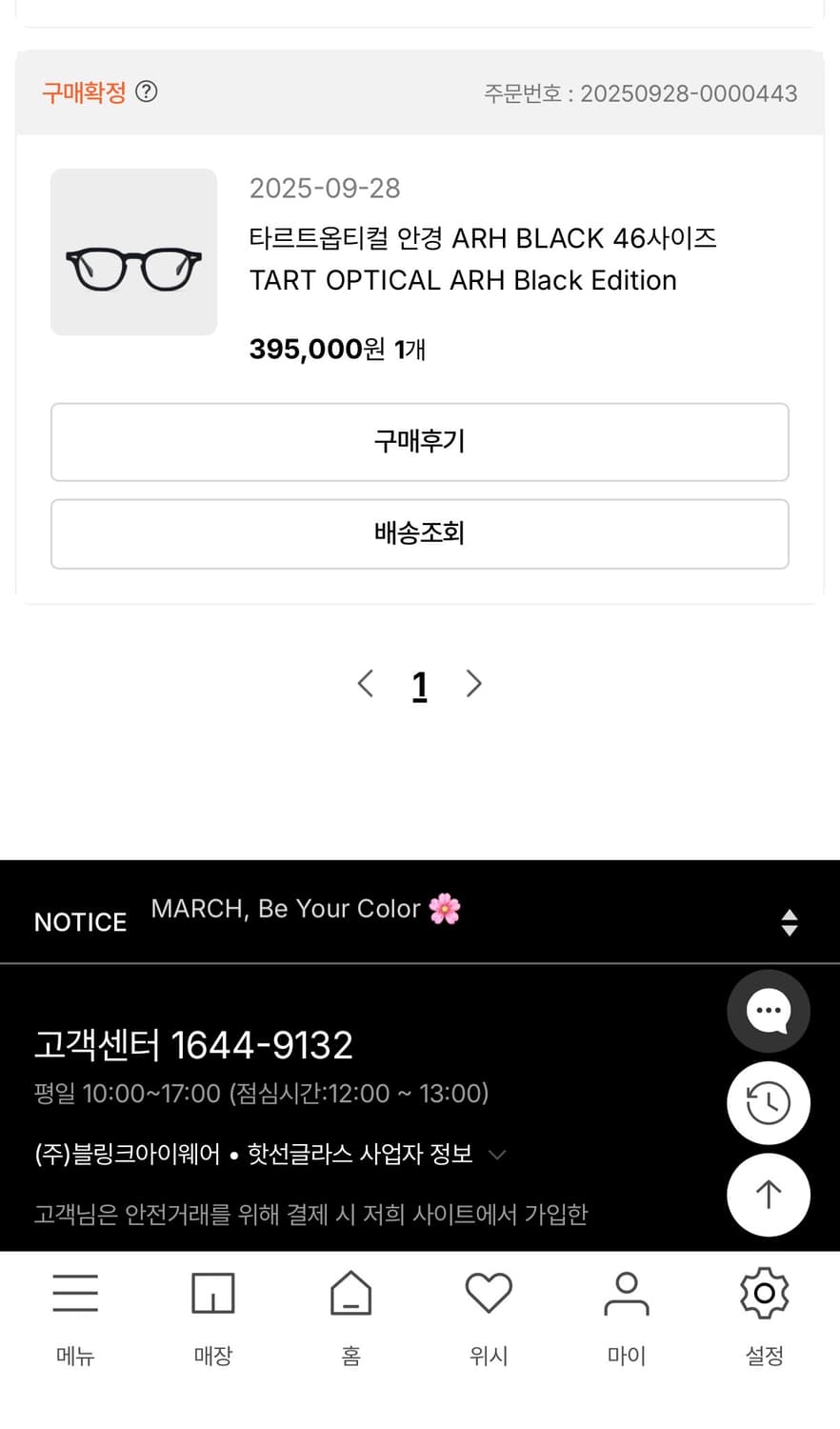
Task: Open the recently viewed clock icon
Action: click(769, 1102)
